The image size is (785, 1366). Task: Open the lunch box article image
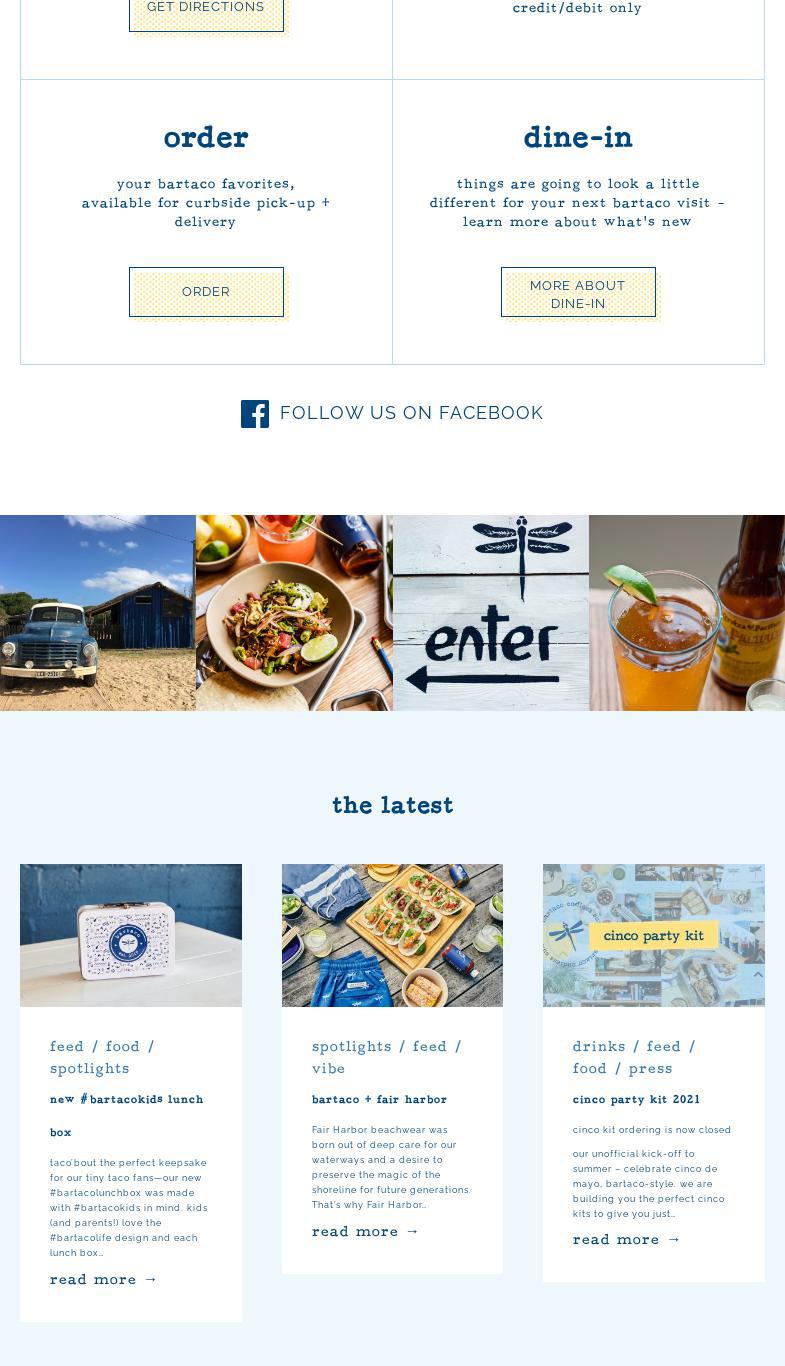tap(131, 935)
